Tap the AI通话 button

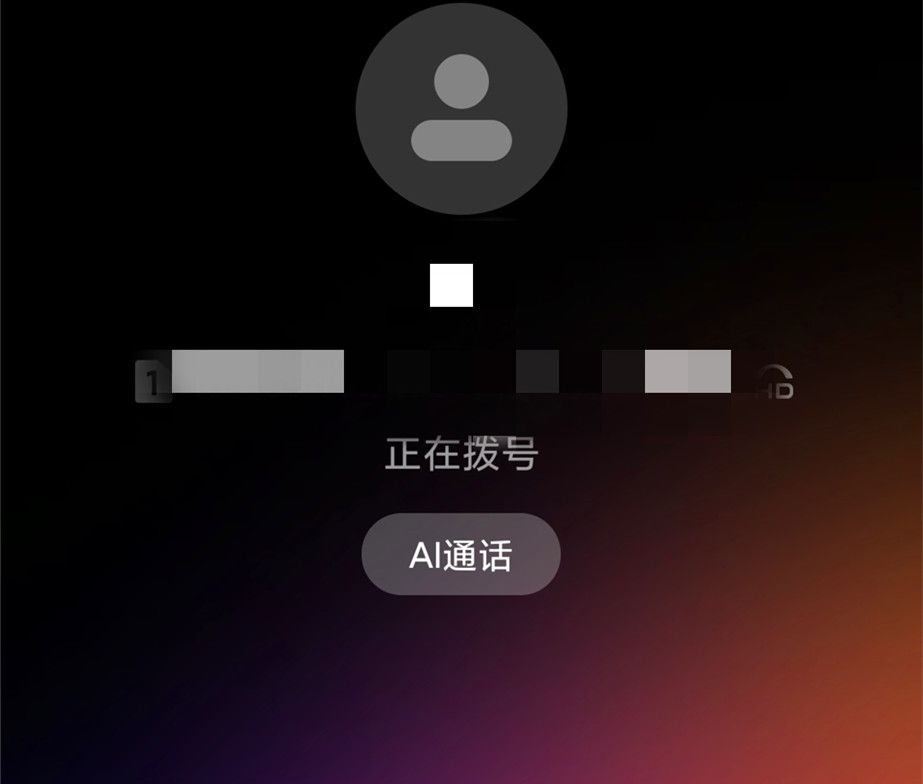460,555
